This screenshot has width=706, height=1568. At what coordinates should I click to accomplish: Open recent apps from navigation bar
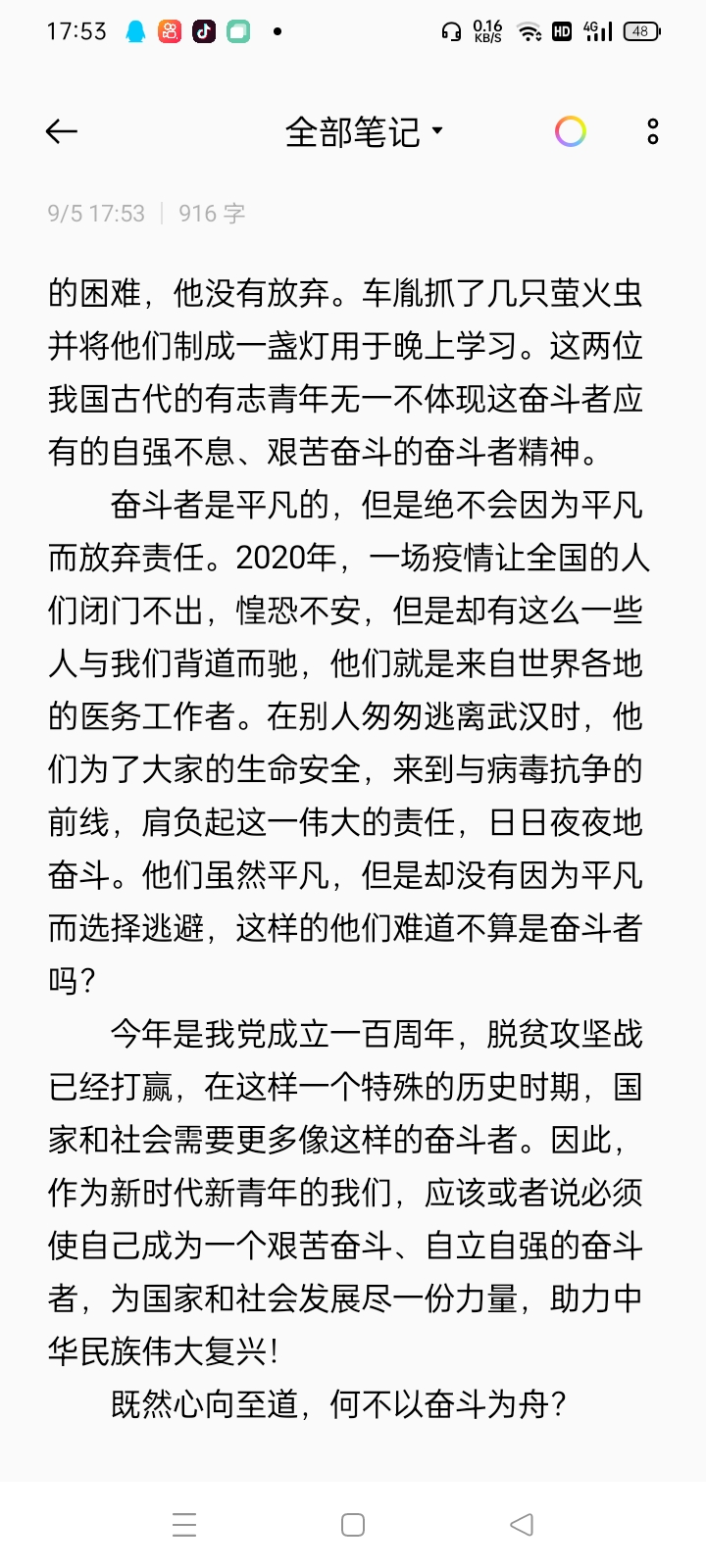pos(184,1525)
